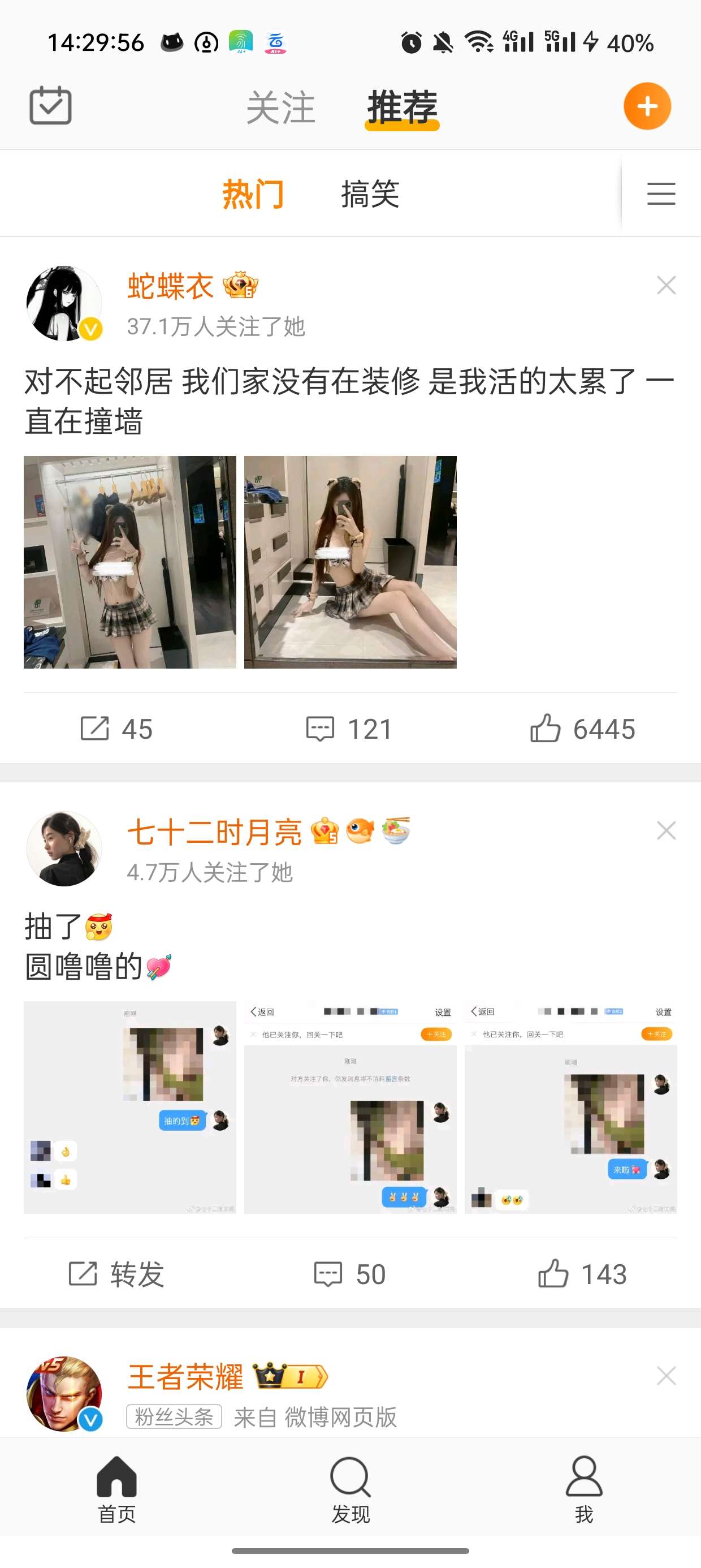Dismiss the 王者荣耀 post
The height and width of the screenshot is (1568, 701).
tap(667, 1376)
